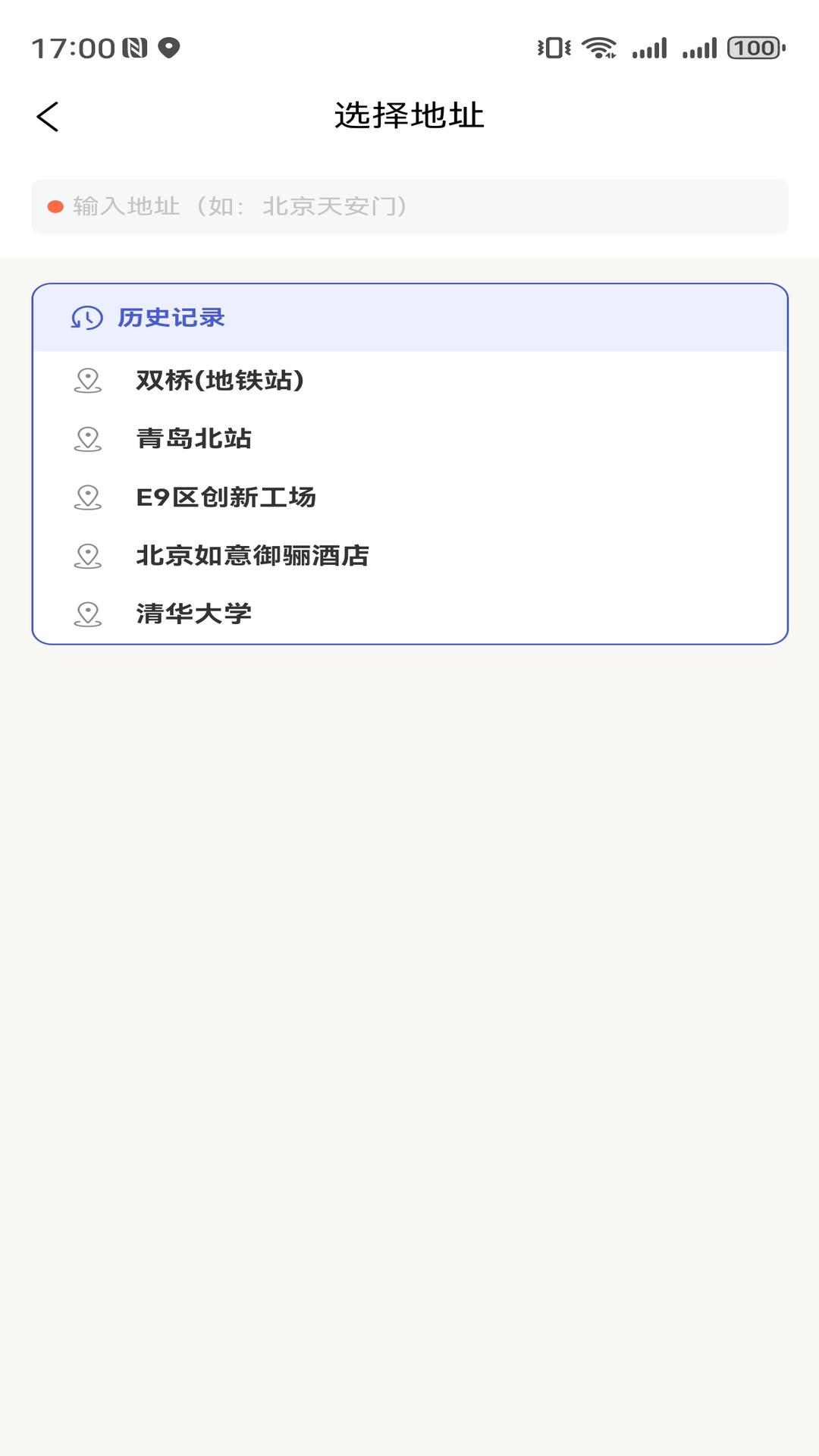Tap the location pin beside 双桥(地铁站)

pyautogui.click(x=86, y=381)
